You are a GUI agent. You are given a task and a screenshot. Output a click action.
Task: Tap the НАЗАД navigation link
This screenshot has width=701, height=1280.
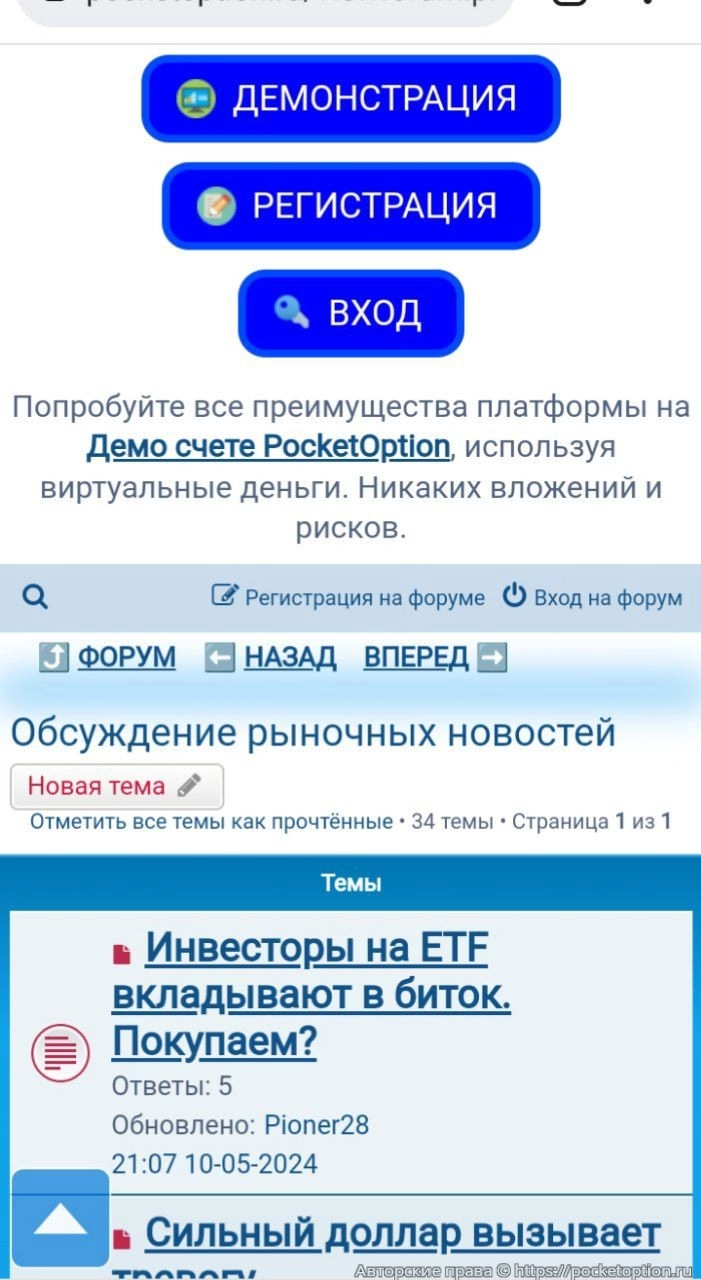[290, 657]
